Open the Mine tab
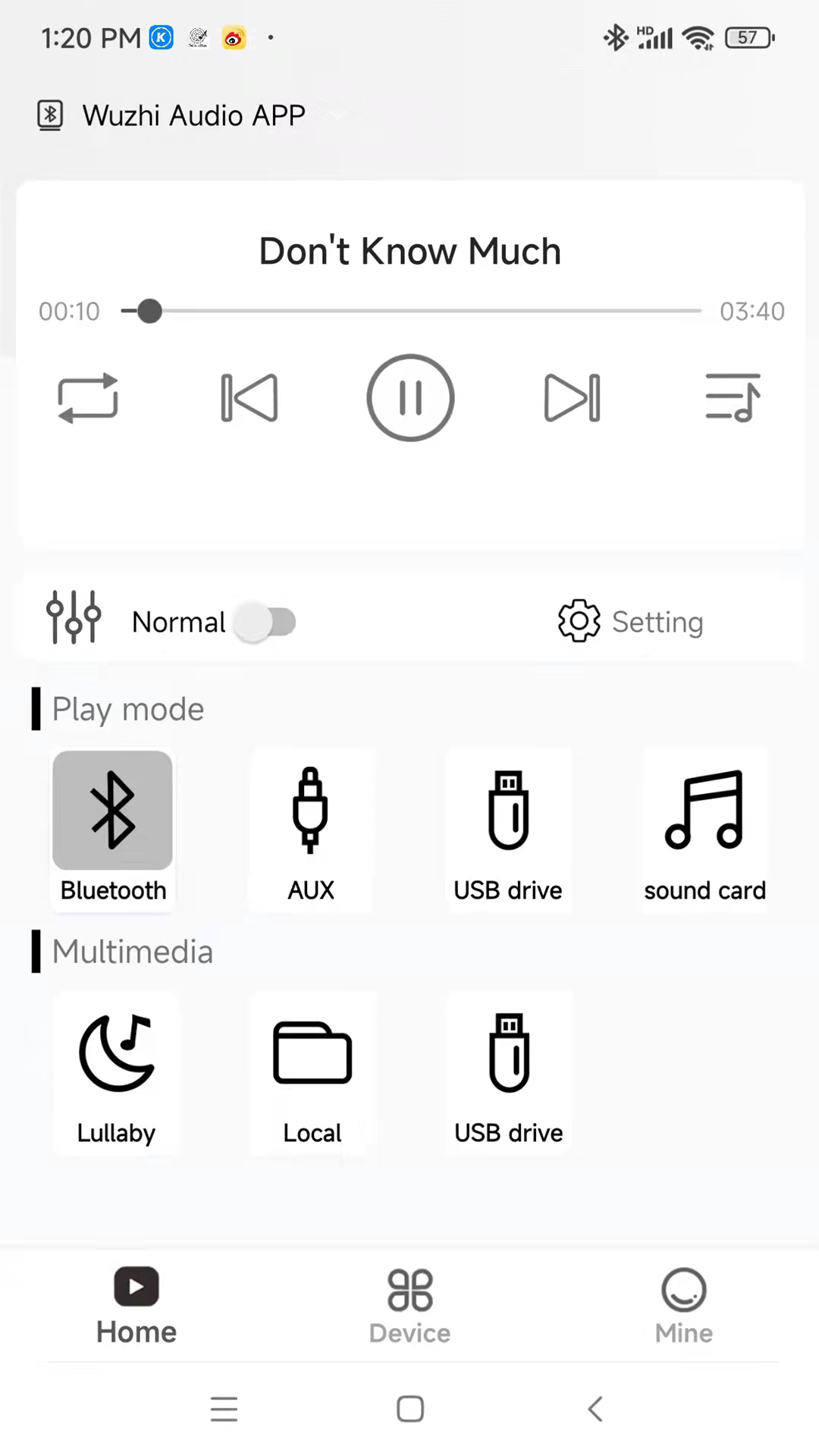The image size is (819, 1456). click(x=683, y=1304)
